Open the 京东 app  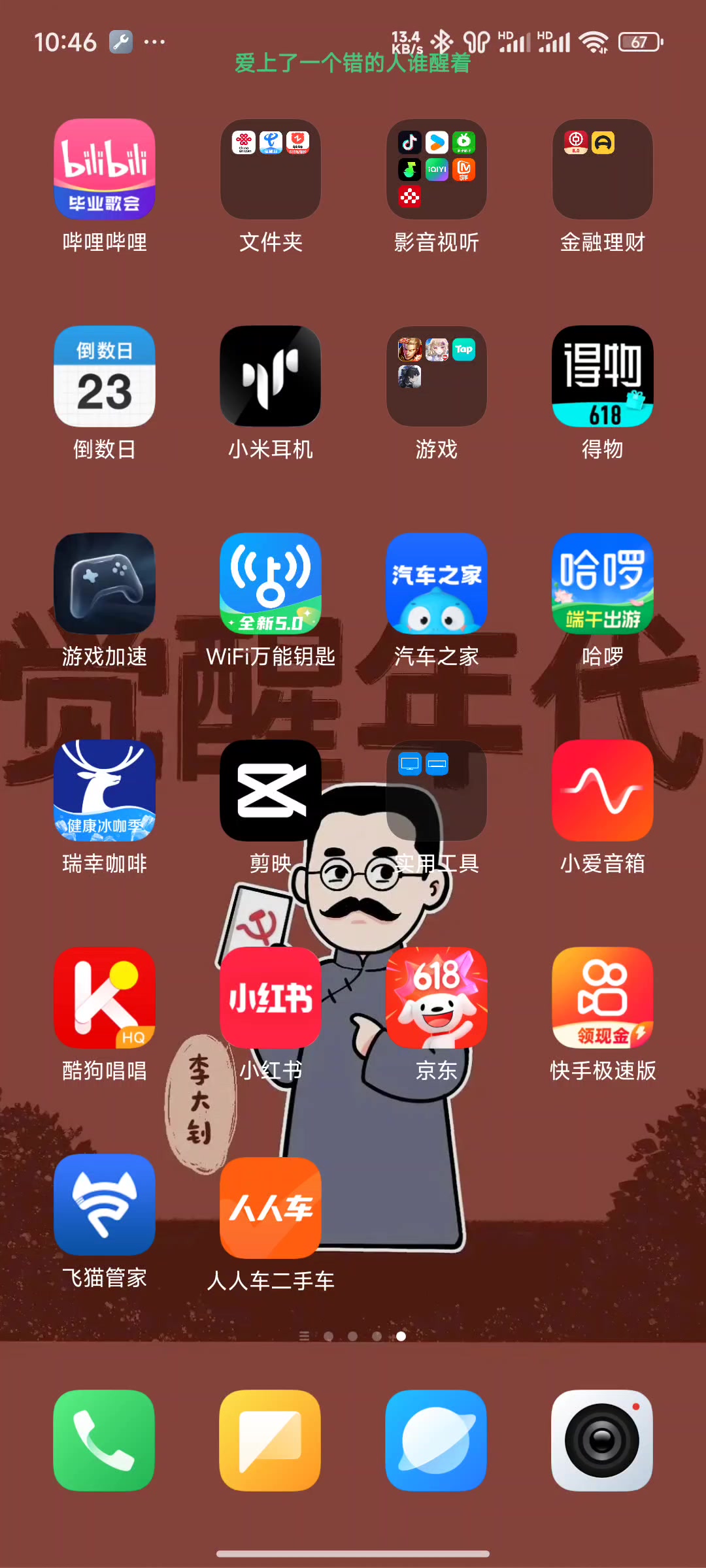click(436, 997)
